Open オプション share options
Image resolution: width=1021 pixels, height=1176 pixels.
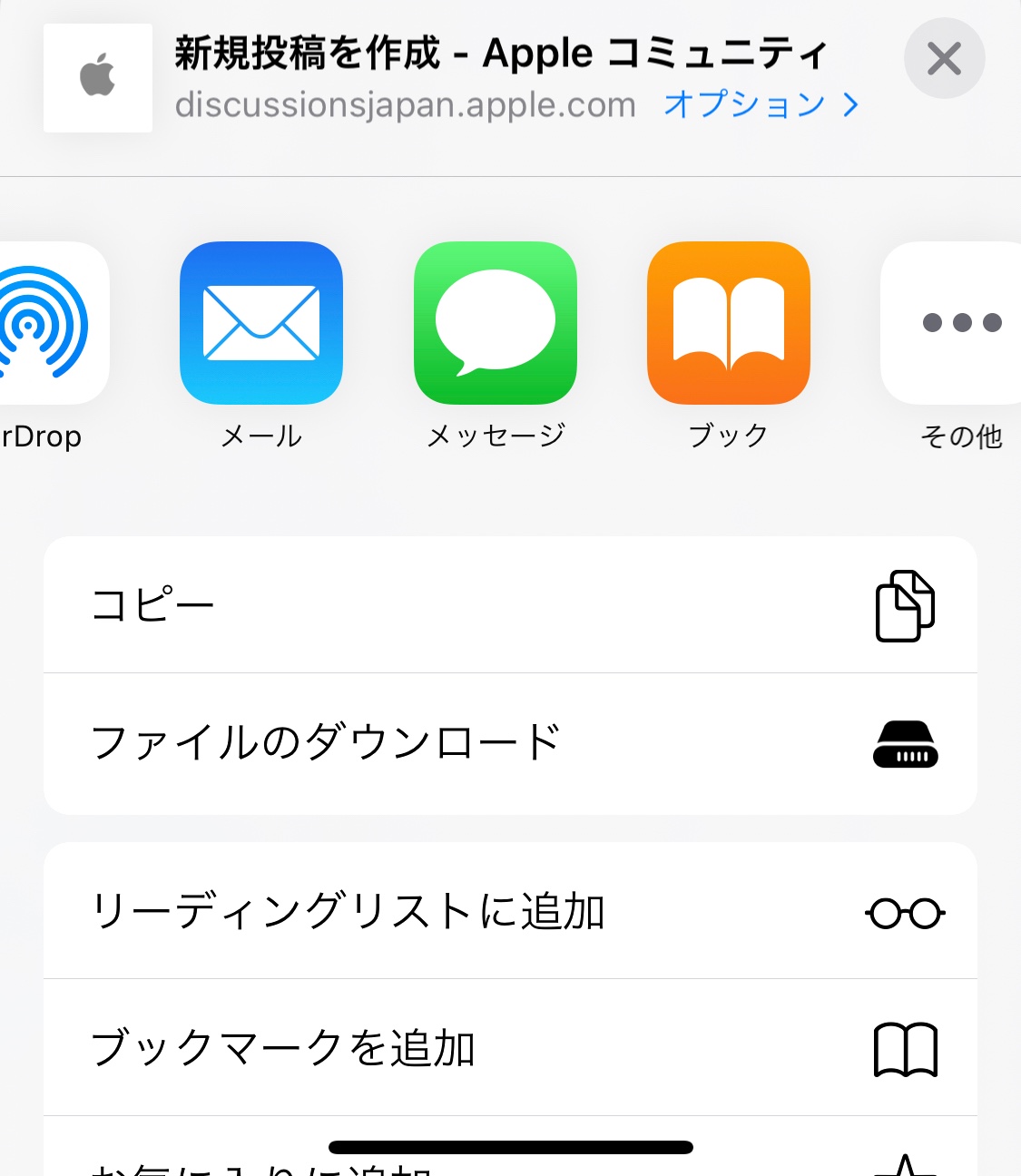tap(761, 105)
